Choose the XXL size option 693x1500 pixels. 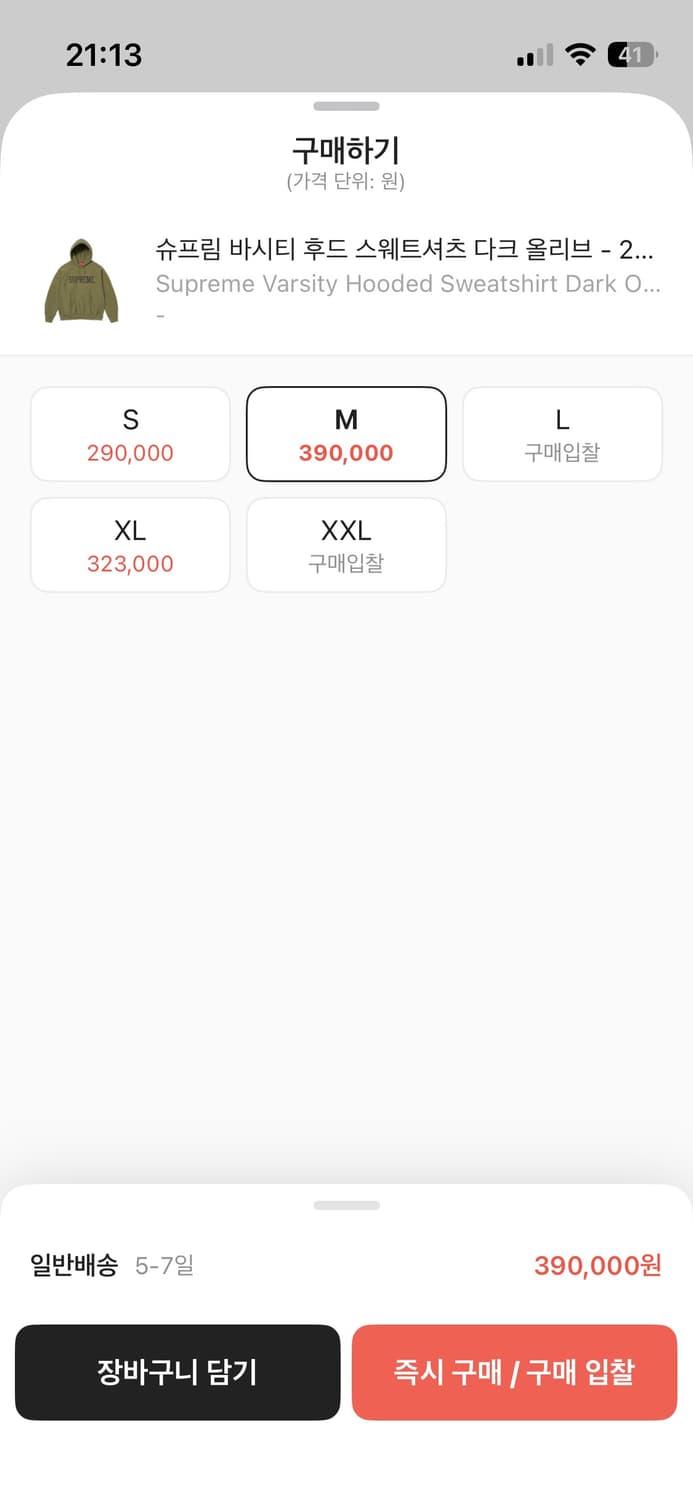pos(346,545)
